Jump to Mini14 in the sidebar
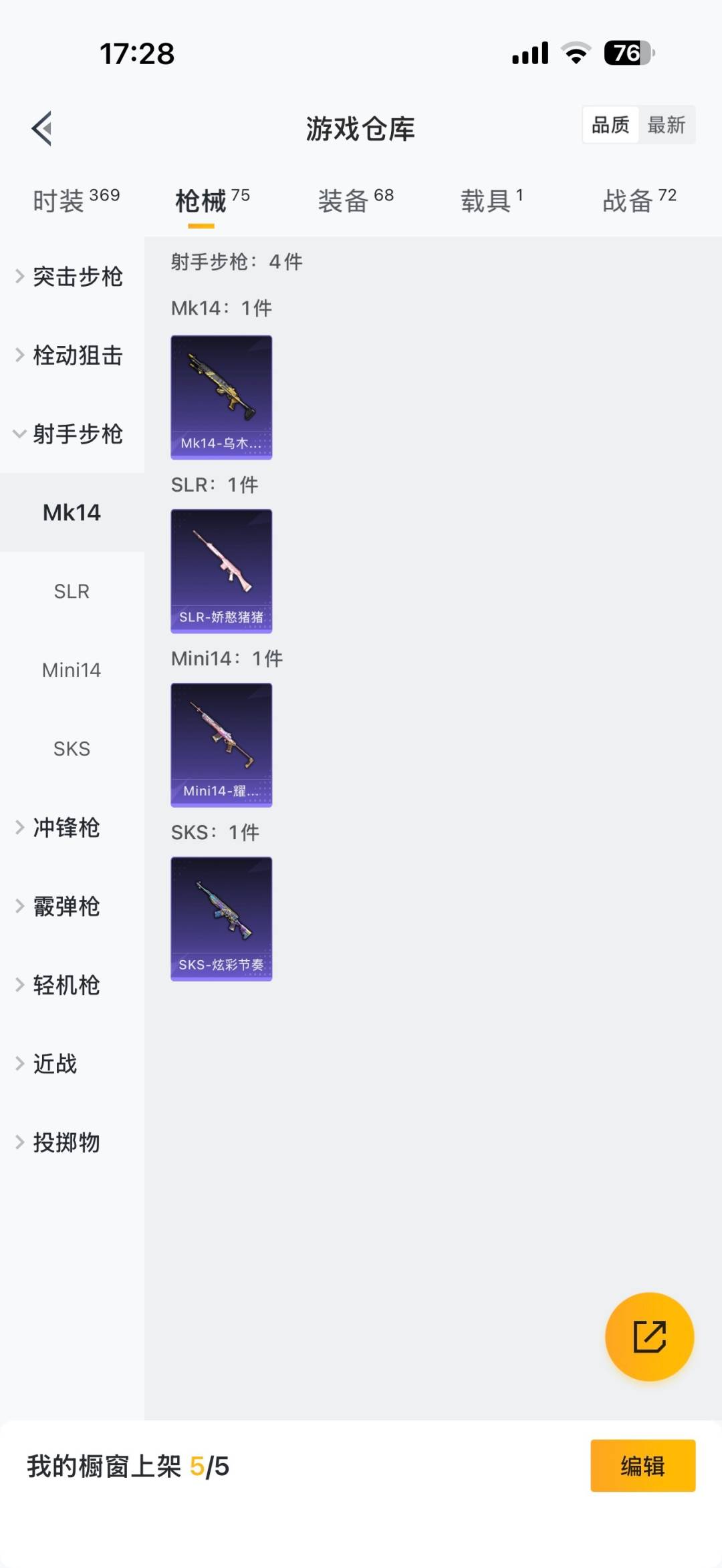722x1568 pixels. pyautogui.click(x=72, y=670)
